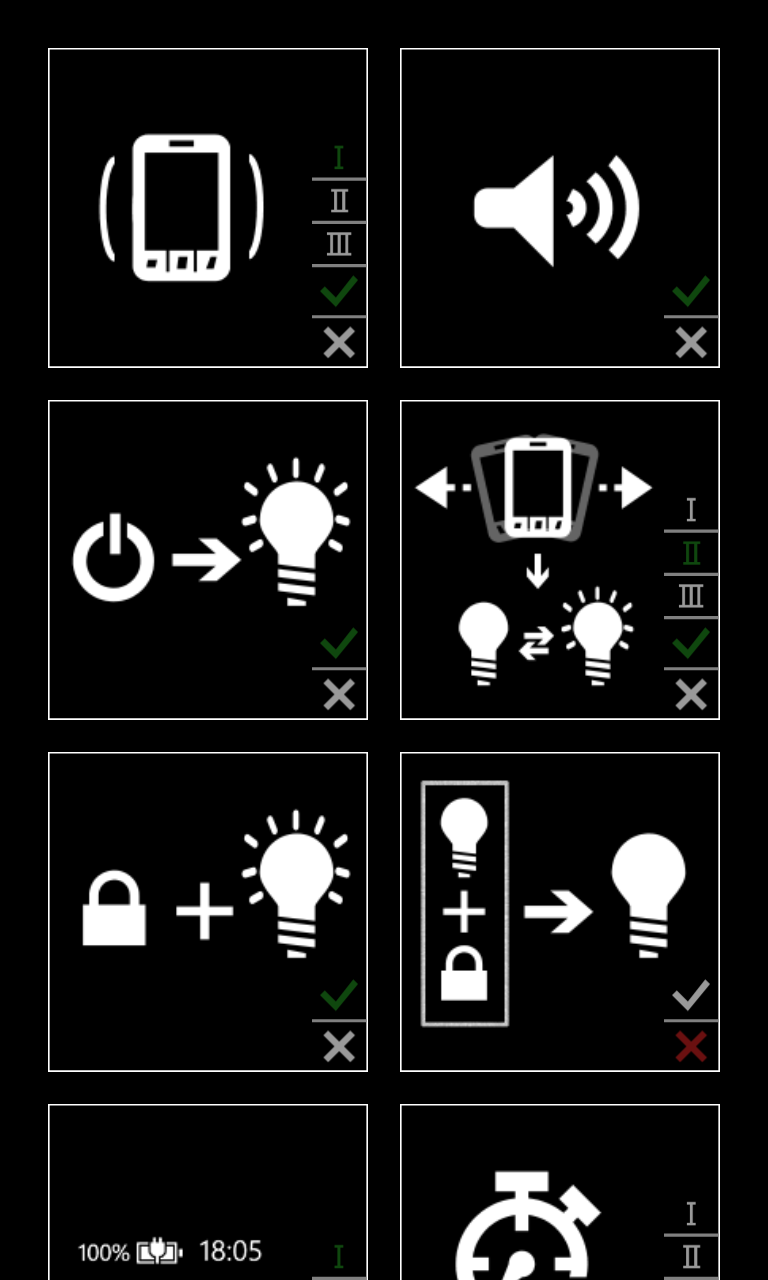Turn off sound via the speaker tile cross

pos(691,343)
